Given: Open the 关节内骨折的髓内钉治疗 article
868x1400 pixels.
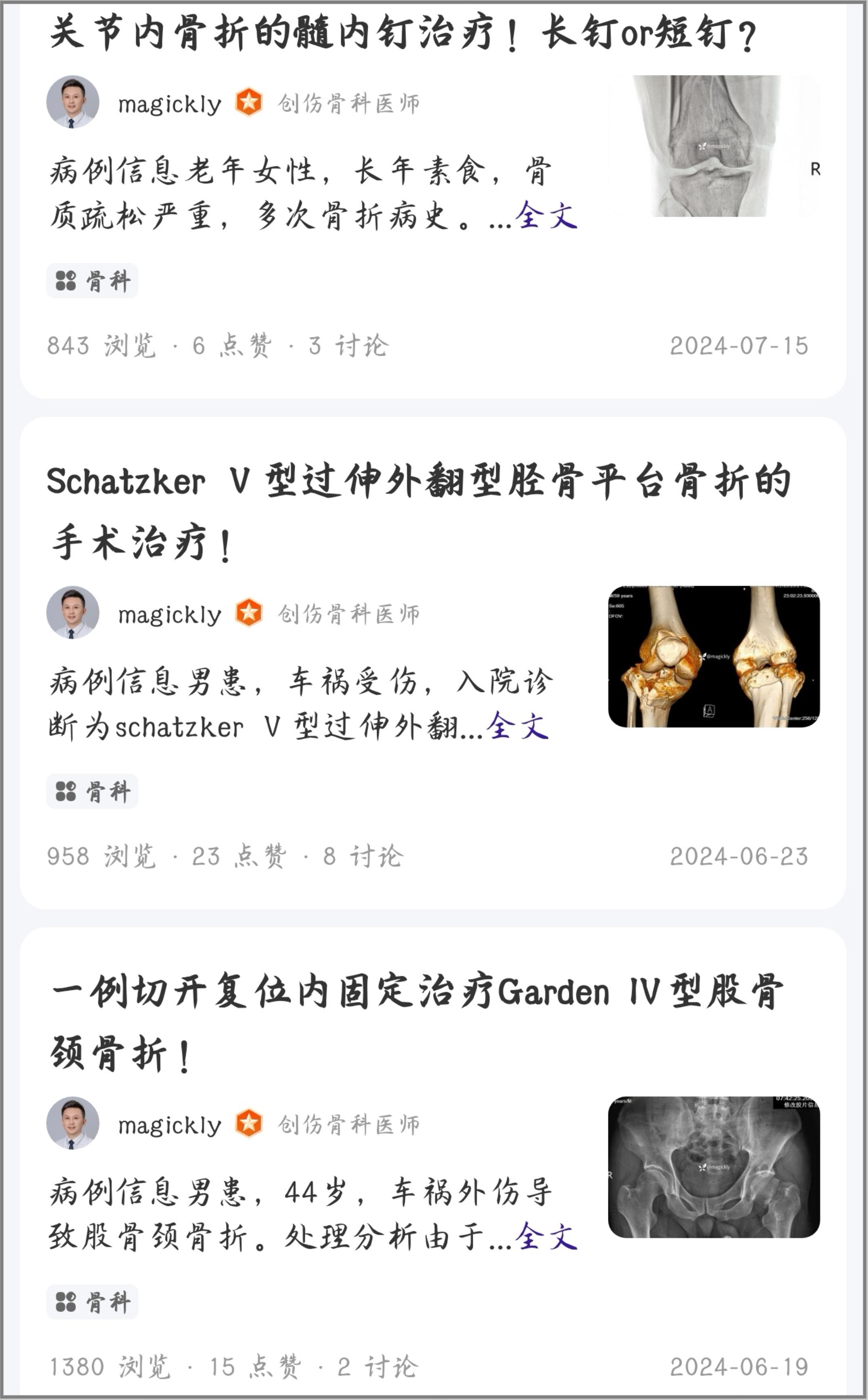Looking at the screenshot, I should [x=403, y=33].
